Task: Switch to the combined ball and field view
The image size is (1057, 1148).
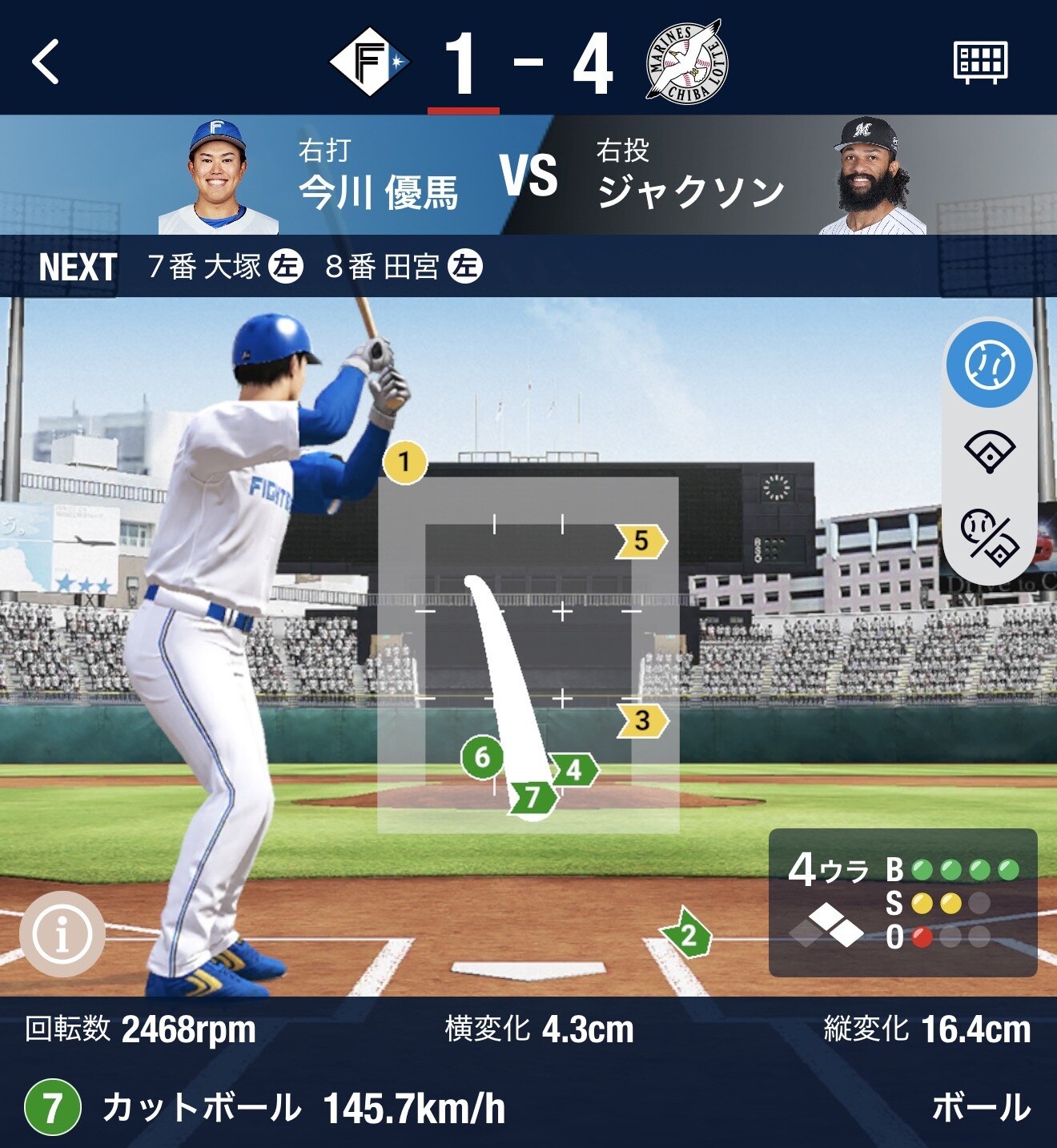Action: point(990,536)
